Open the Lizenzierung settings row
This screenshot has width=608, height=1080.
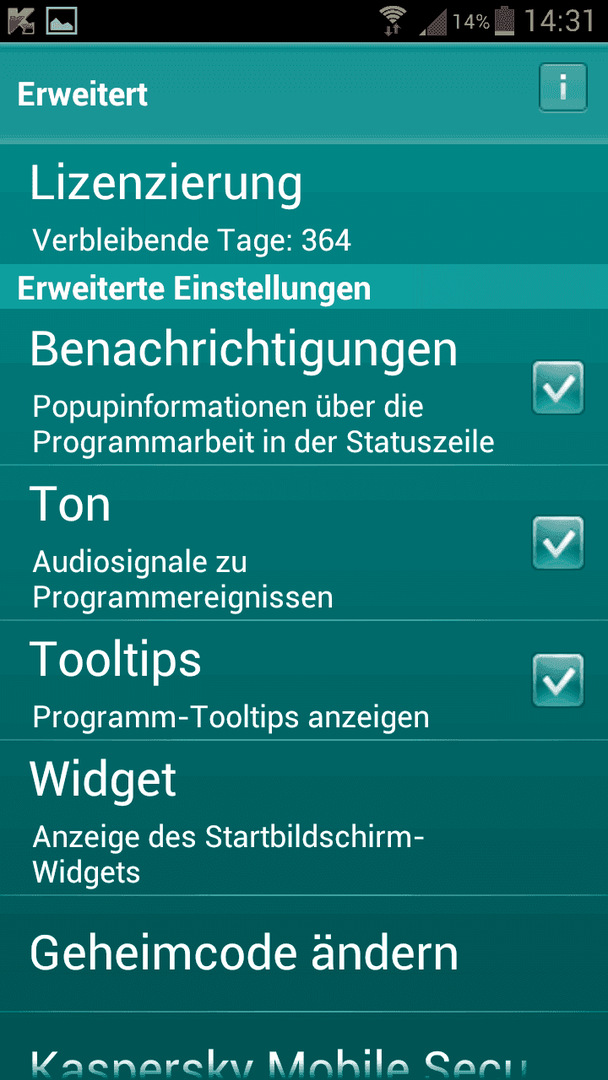tap(304, 205)
